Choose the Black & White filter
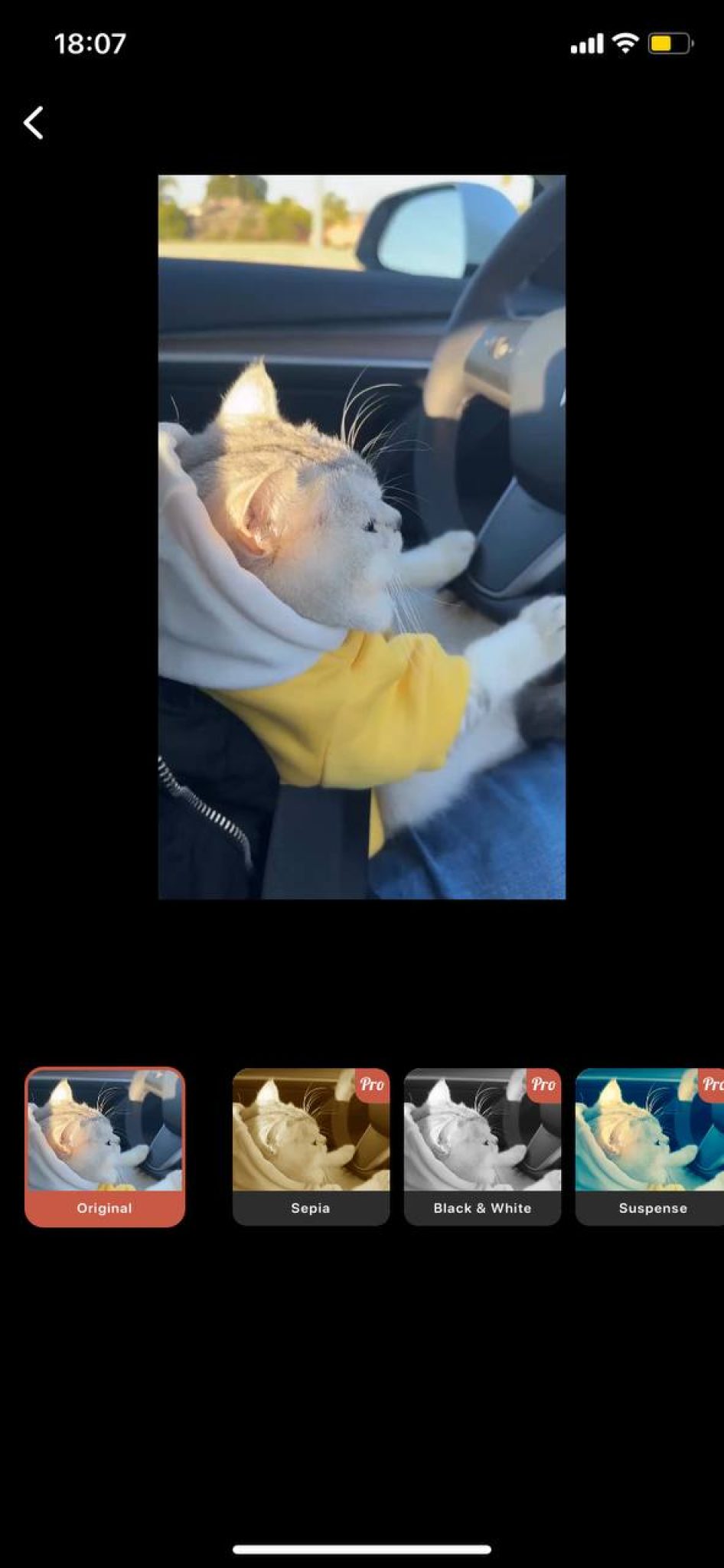Image resolution: width=724 pixels, height=1568 pixels. point(482,1146)
